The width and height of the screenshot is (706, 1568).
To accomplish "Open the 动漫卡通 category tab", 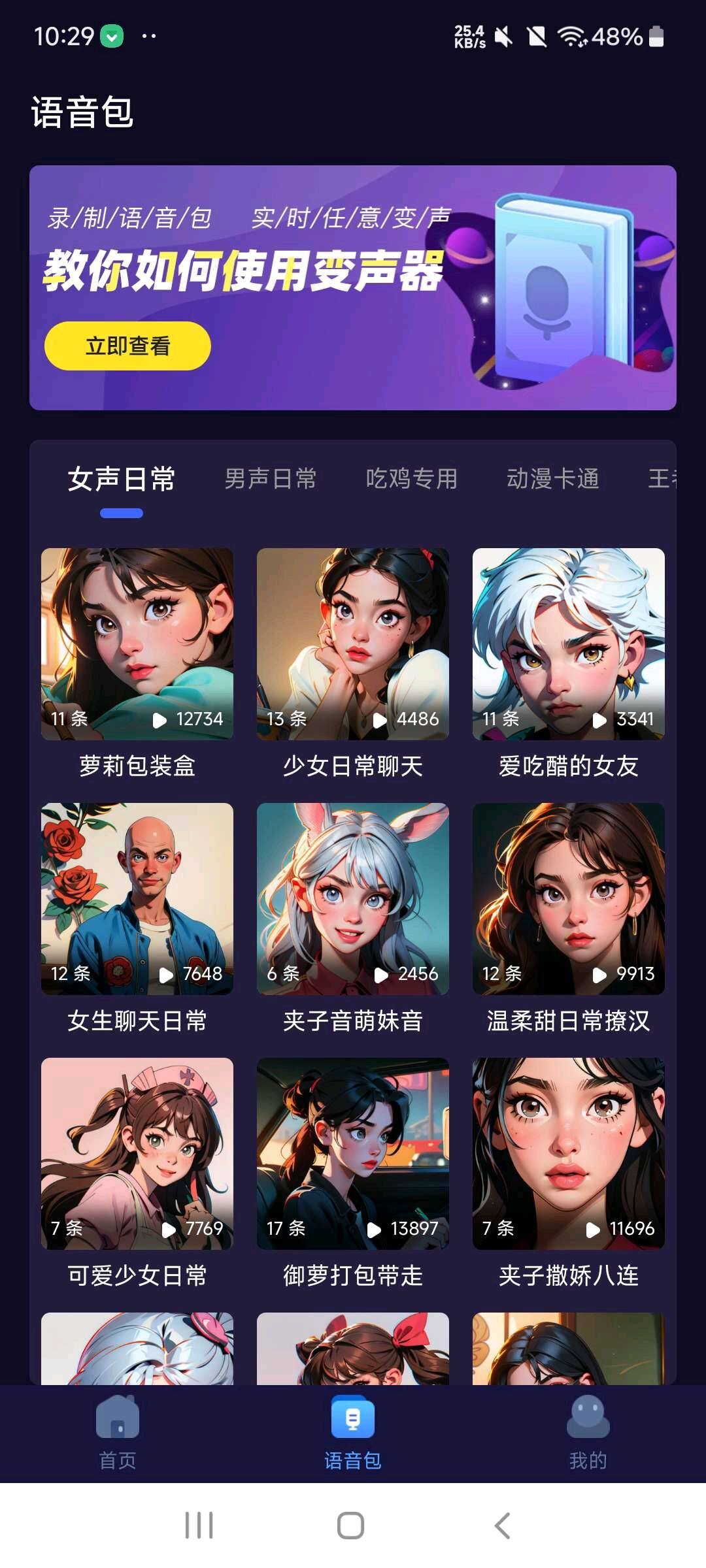I will coord(552,479).
